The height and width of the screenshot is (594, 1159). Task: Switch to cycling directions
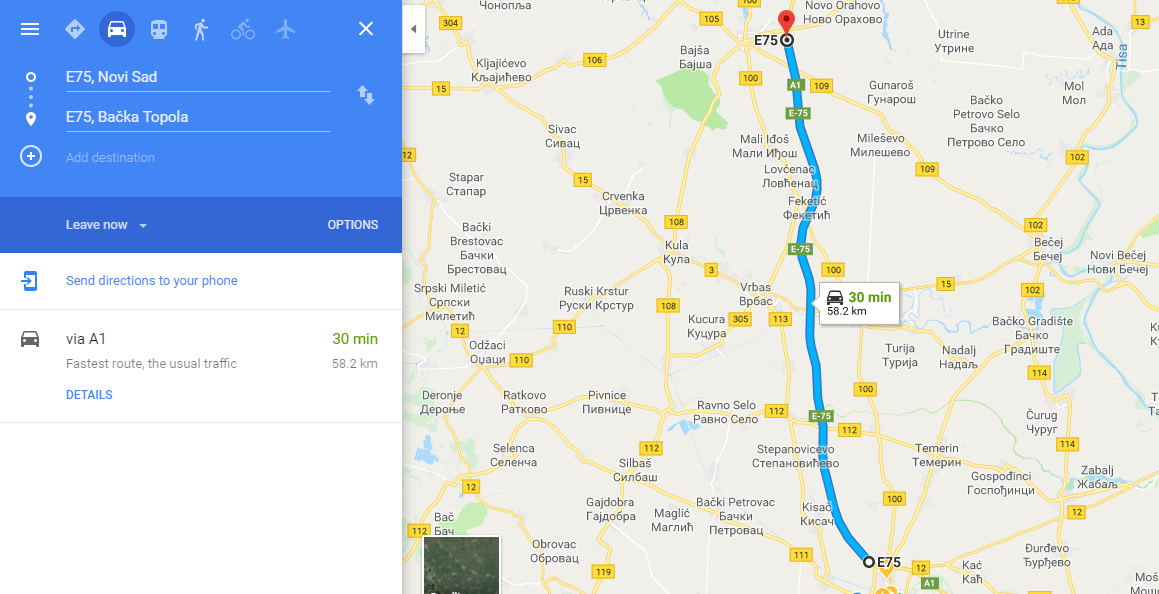tap(243, 29)
